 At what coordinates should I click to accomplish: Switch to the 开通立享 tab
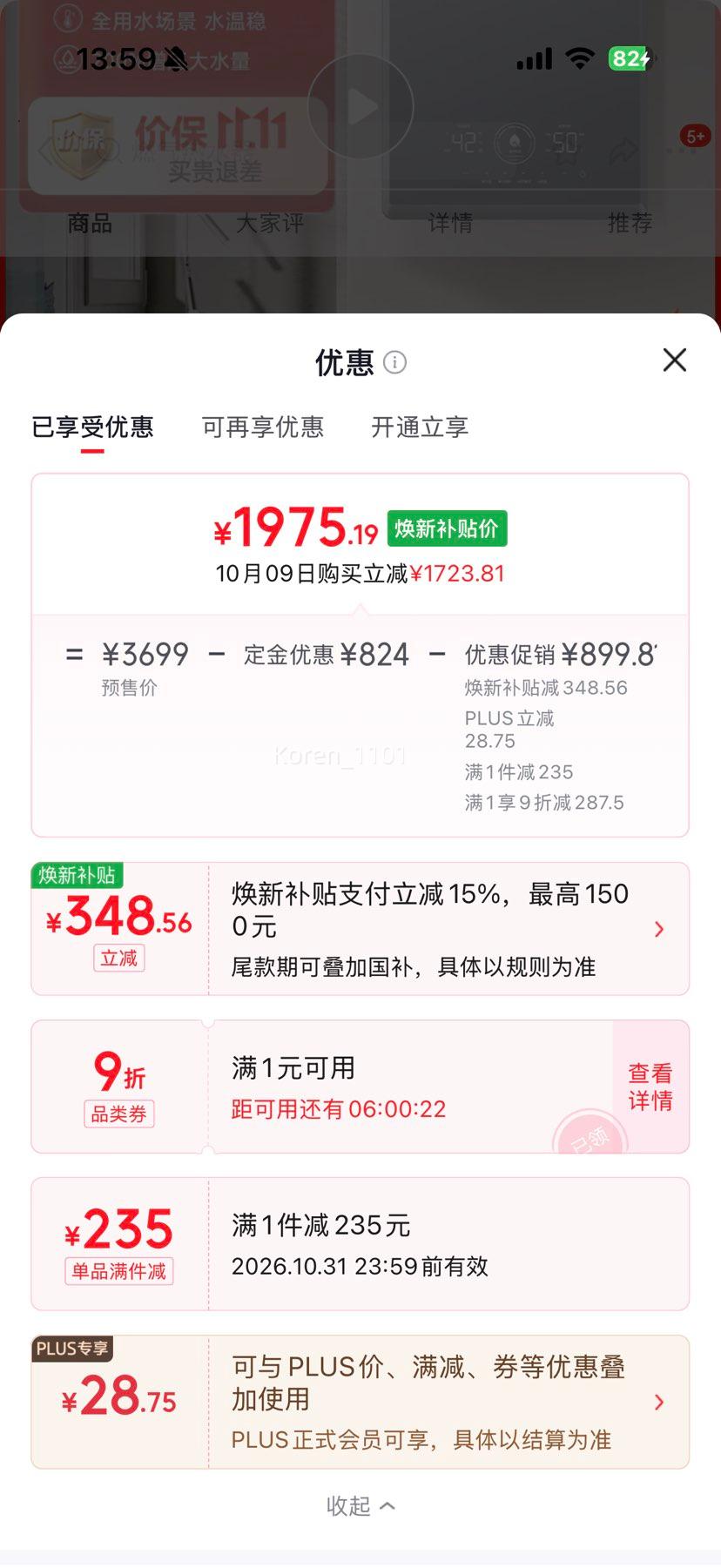coord(420,427)
